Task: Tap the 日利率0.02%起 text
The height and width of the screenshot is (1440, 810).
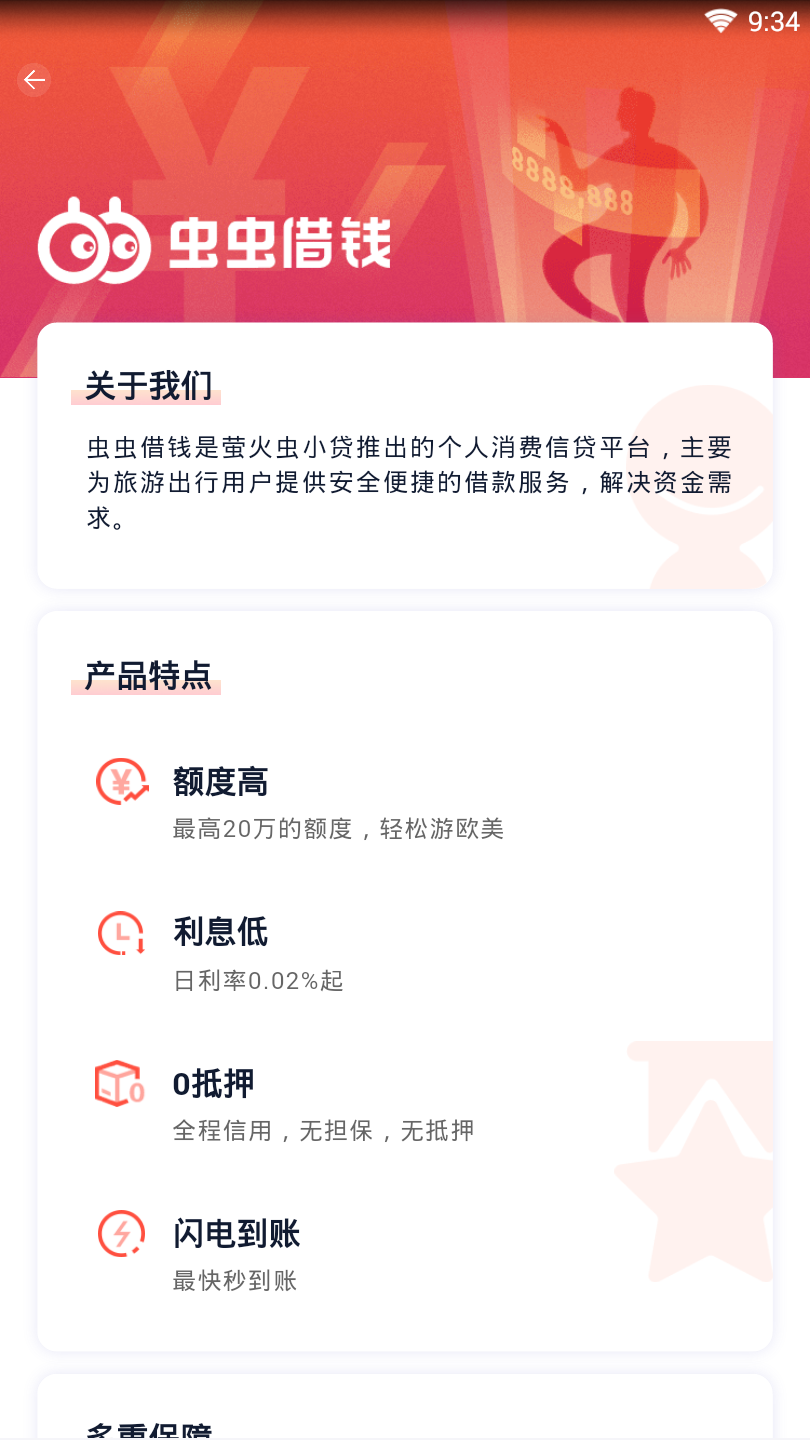Action: (x=257, y=981)
